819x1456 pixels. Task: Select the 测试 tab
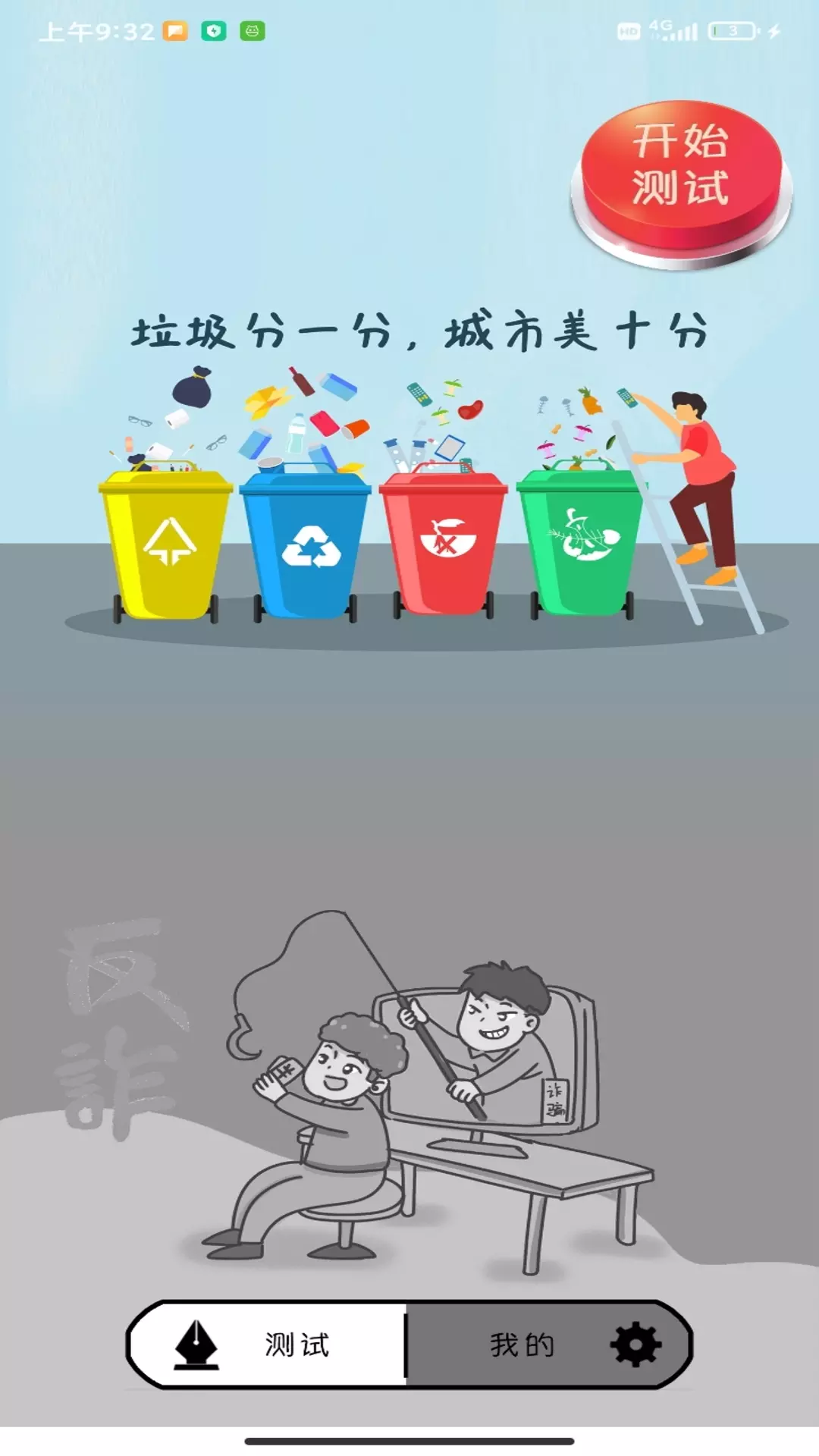[268, 1345]
